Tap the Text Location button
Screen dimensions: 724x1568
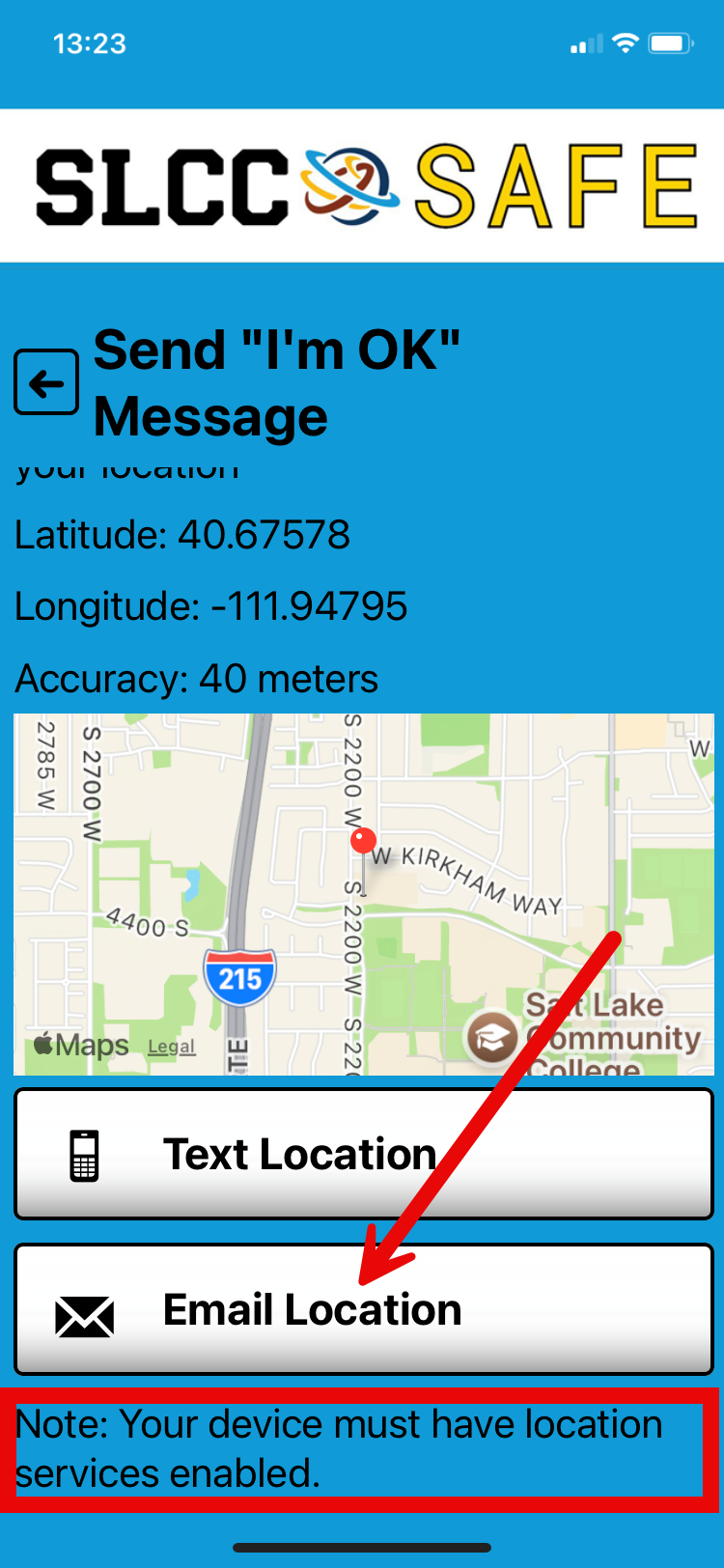tap(363, 1154)
